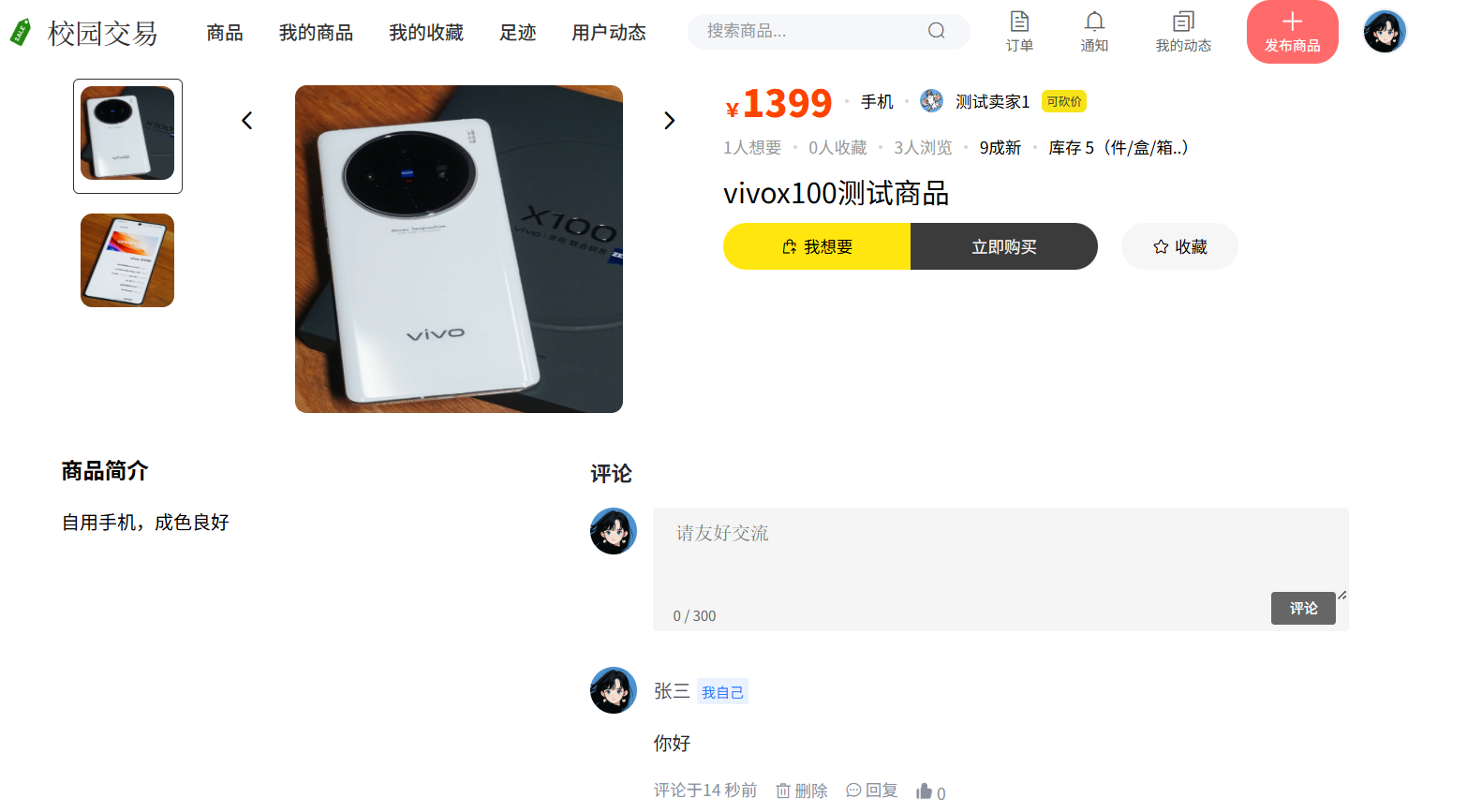Open the 商品 navigation item
Image resolution: width=1482 pixels, height=812 pixels.
tap(225, 33)
